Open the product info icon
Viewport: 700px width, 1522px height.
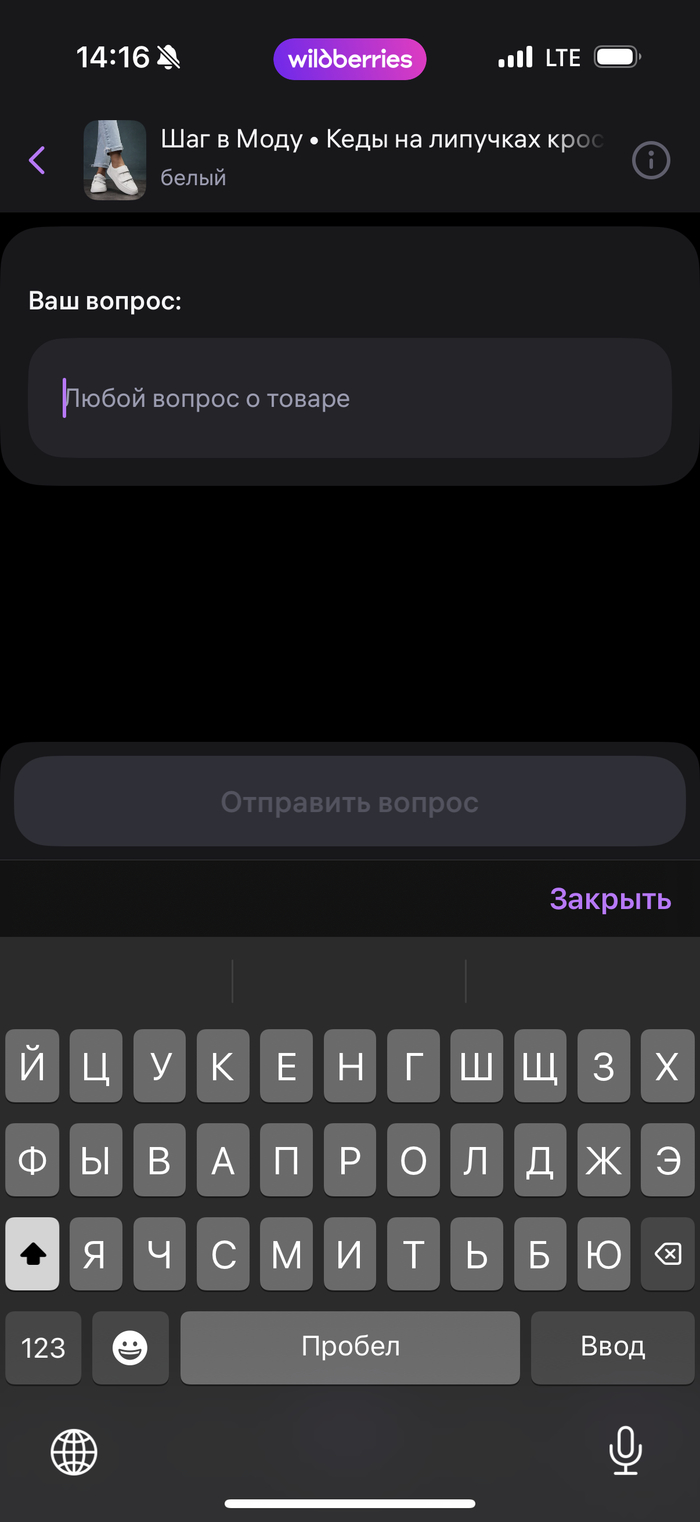651,160
